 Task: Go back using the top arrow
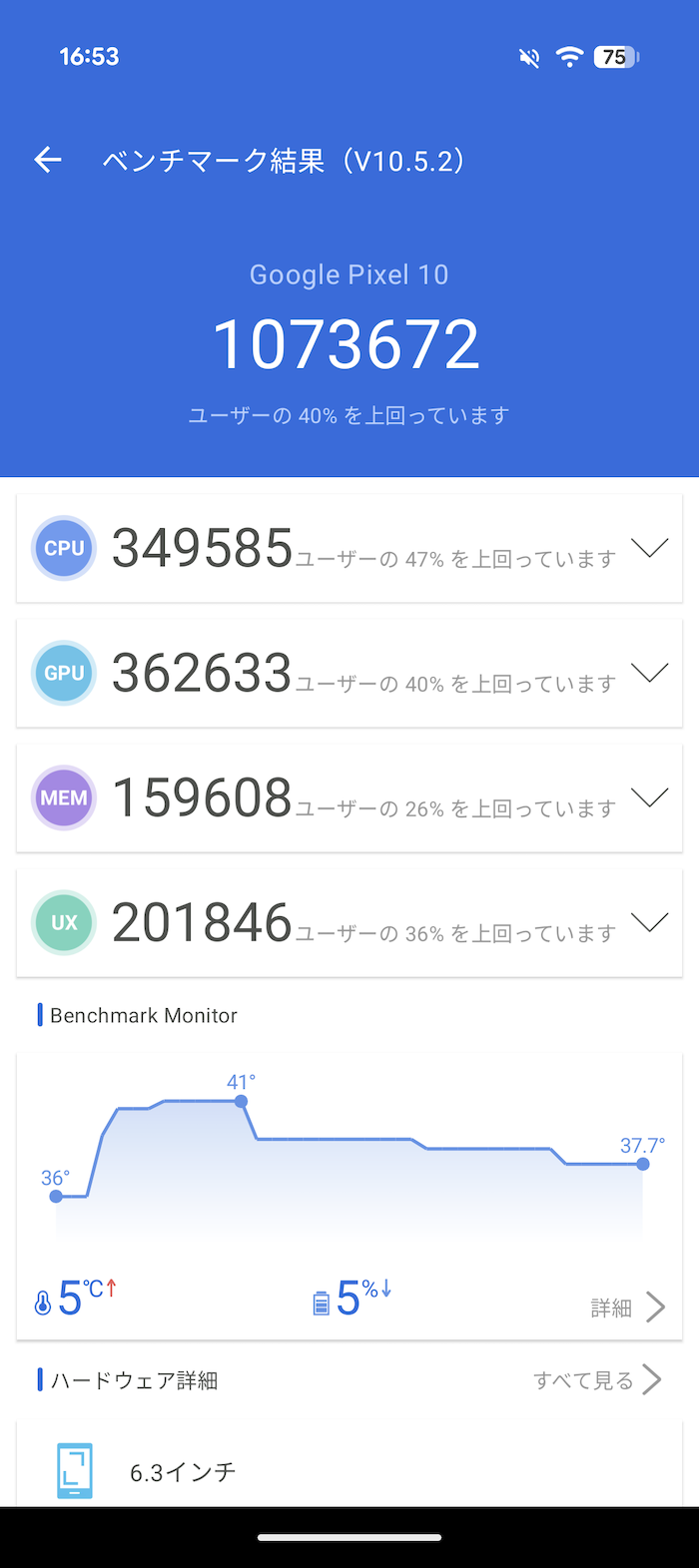point(48,160)
